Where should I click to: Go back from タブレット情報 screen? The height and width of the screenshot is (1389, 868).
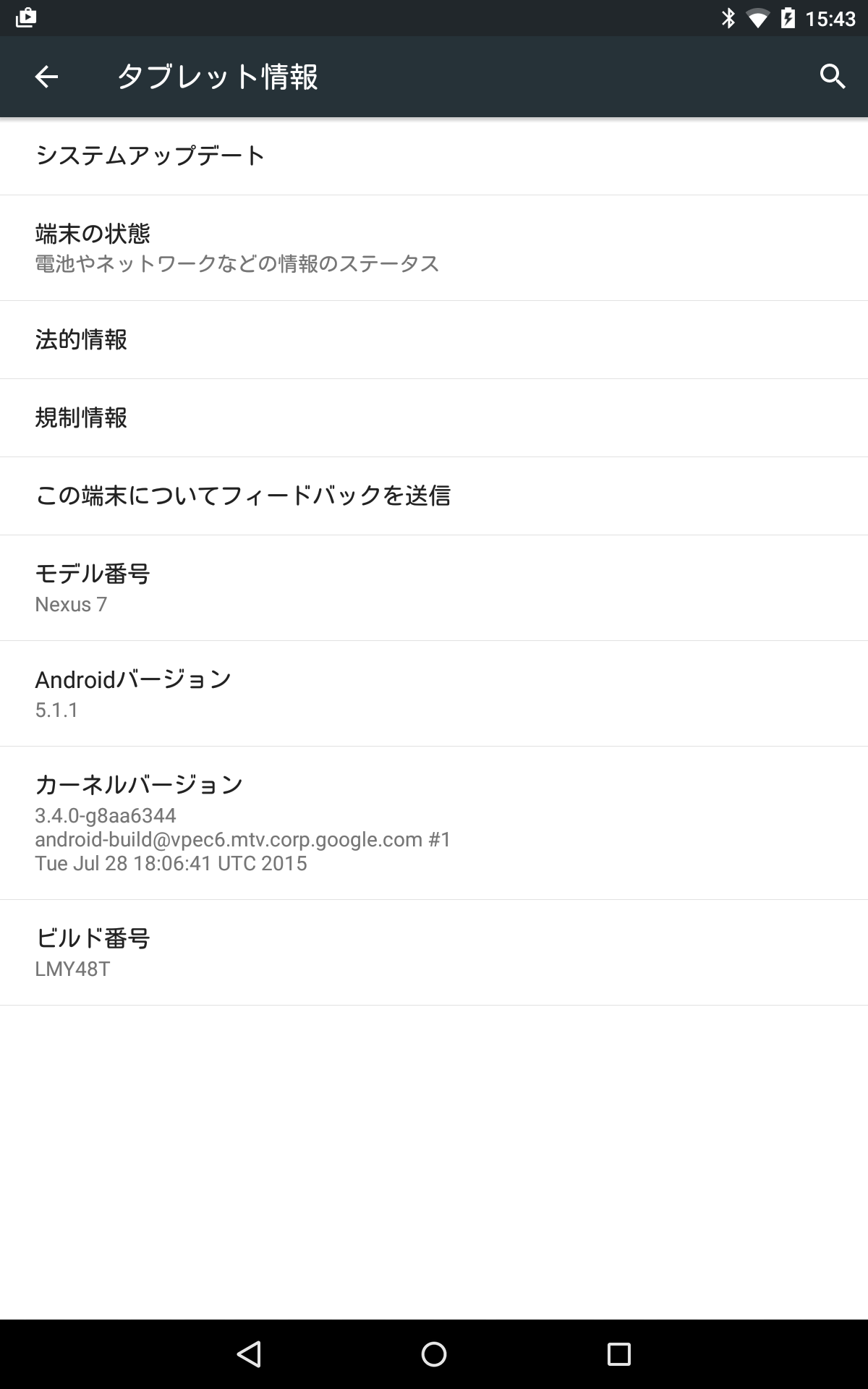tap(46, 77)
